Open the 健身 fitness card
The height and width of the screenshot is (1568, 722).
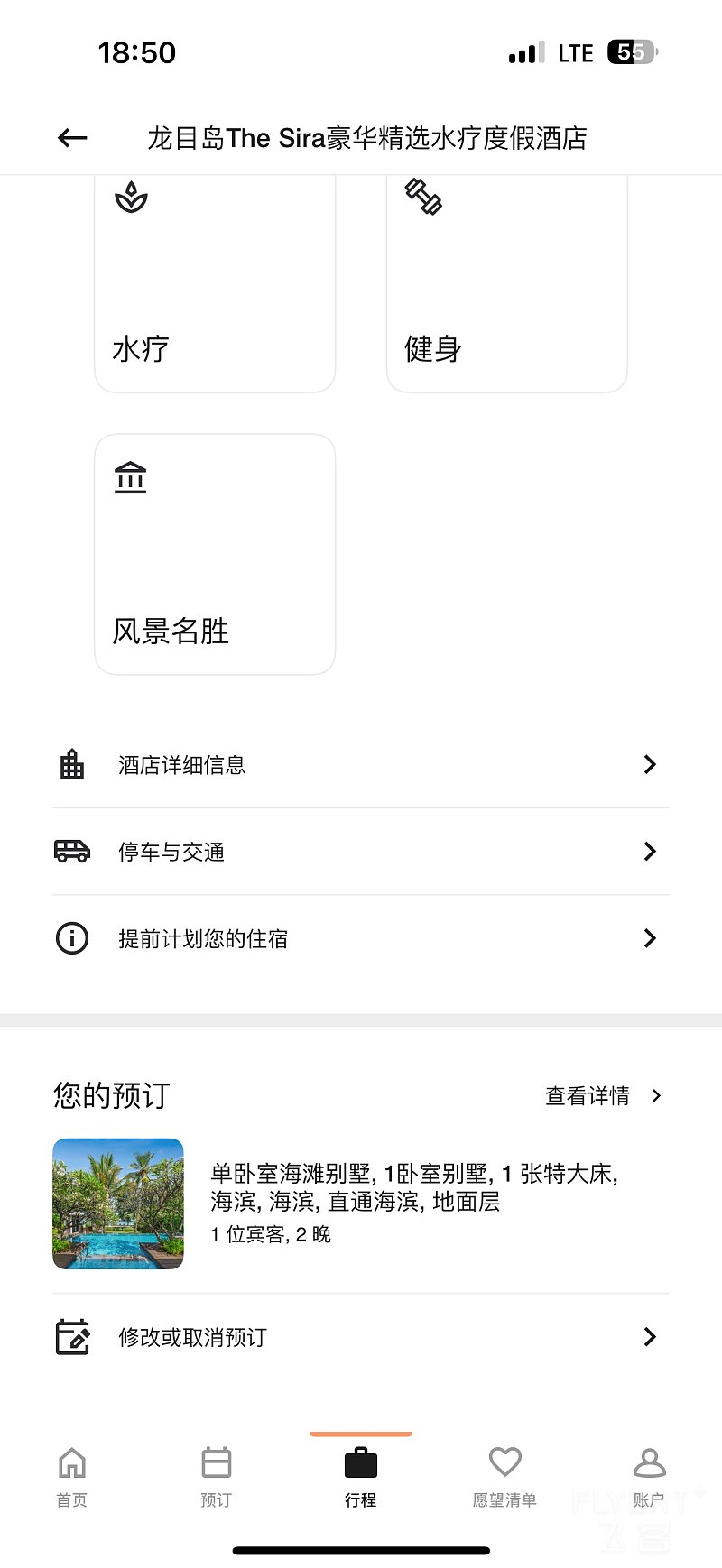[x=506, y=284]
